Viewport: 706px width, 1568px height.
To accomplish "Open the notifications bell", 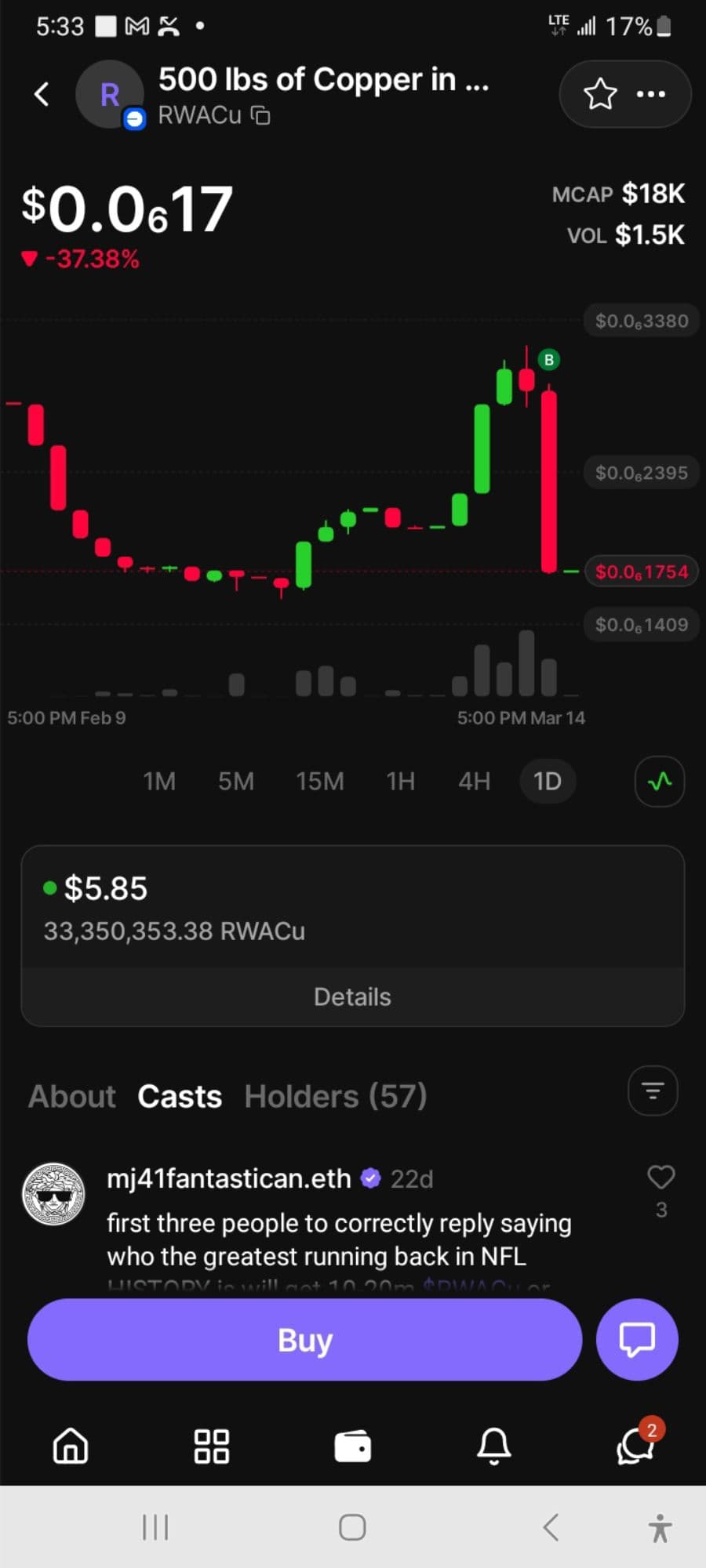I will 494,1446.
